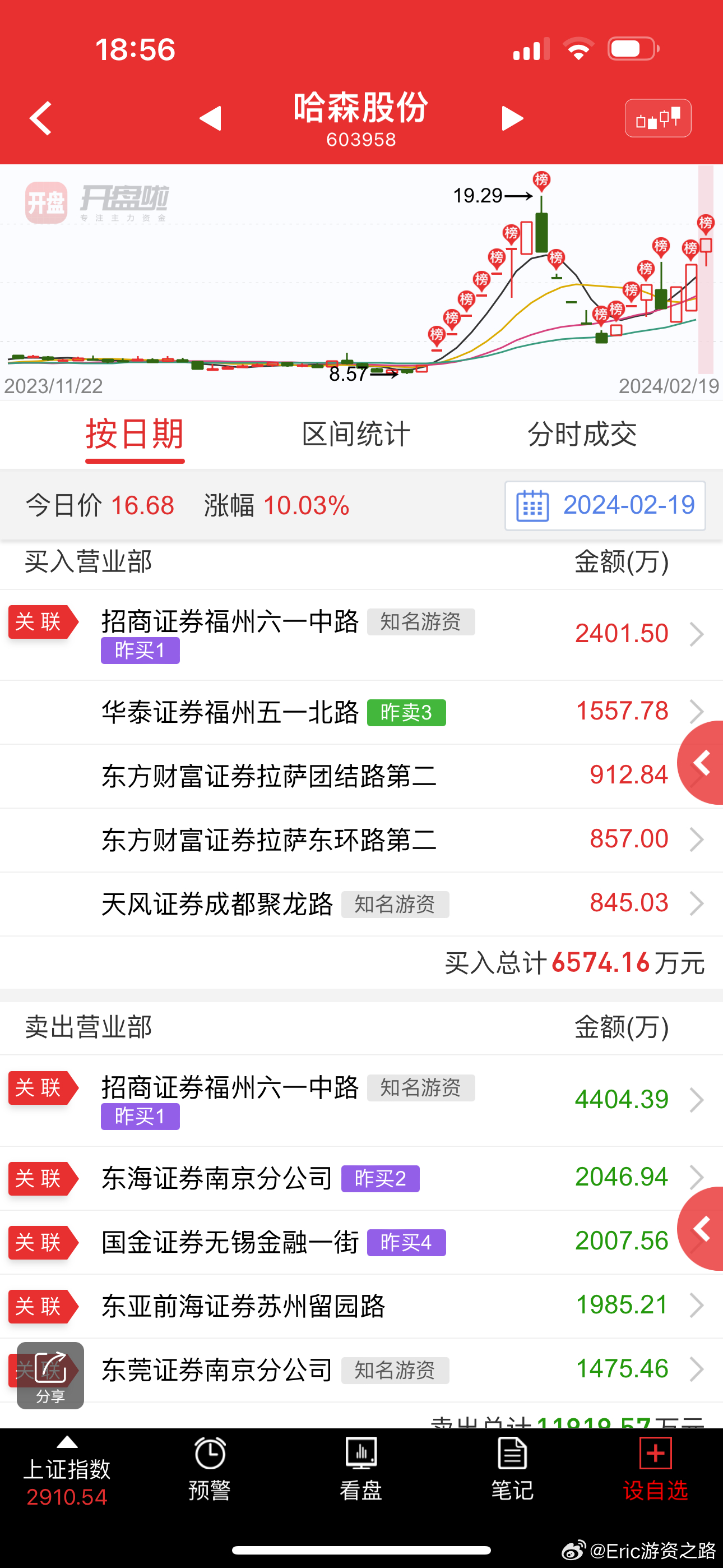Open the candlestick chart view button
Image resolution: width=723 pixels, height=1568 pixels.
pyautogui.click(x=658, y=118)
